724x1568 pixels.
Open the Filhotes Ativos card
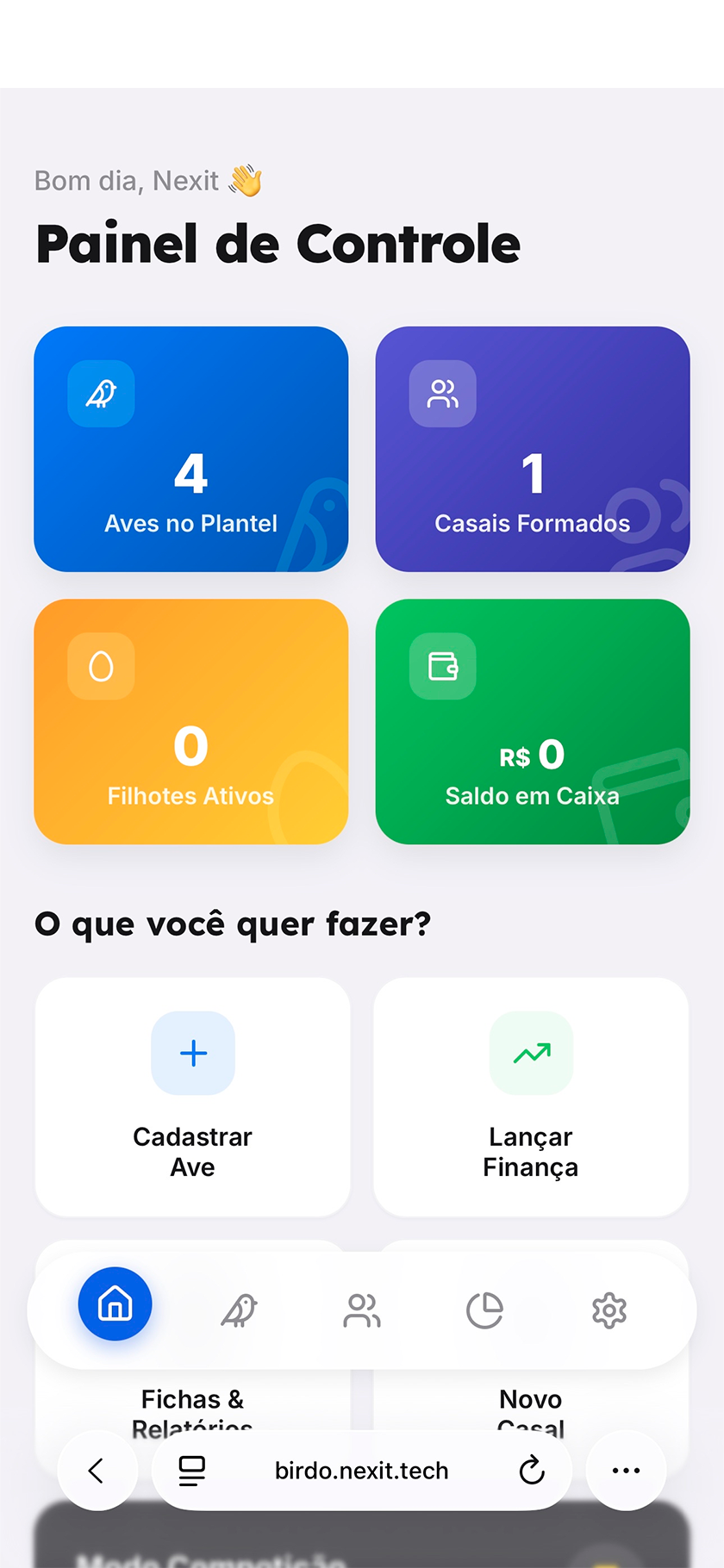[x=190, y=721]
